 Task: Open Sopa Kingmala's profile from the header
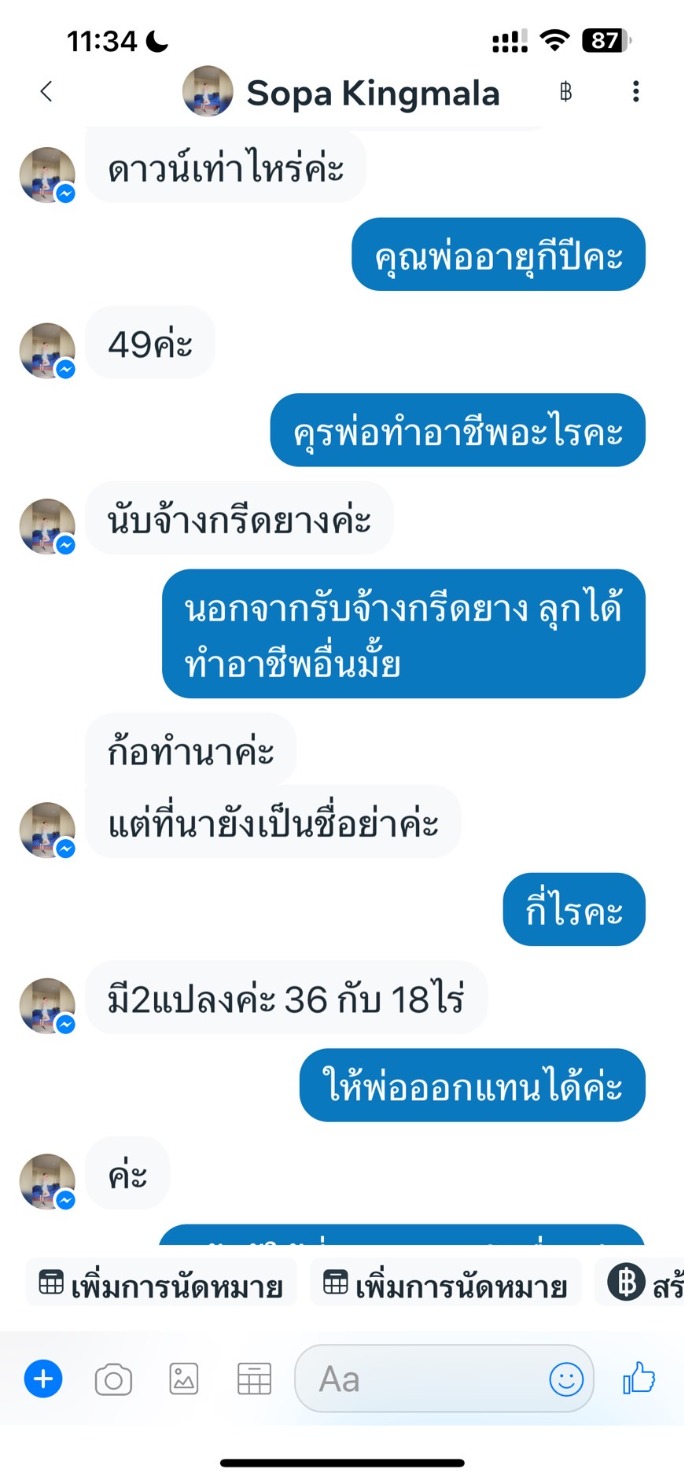[x=370, y=93]
